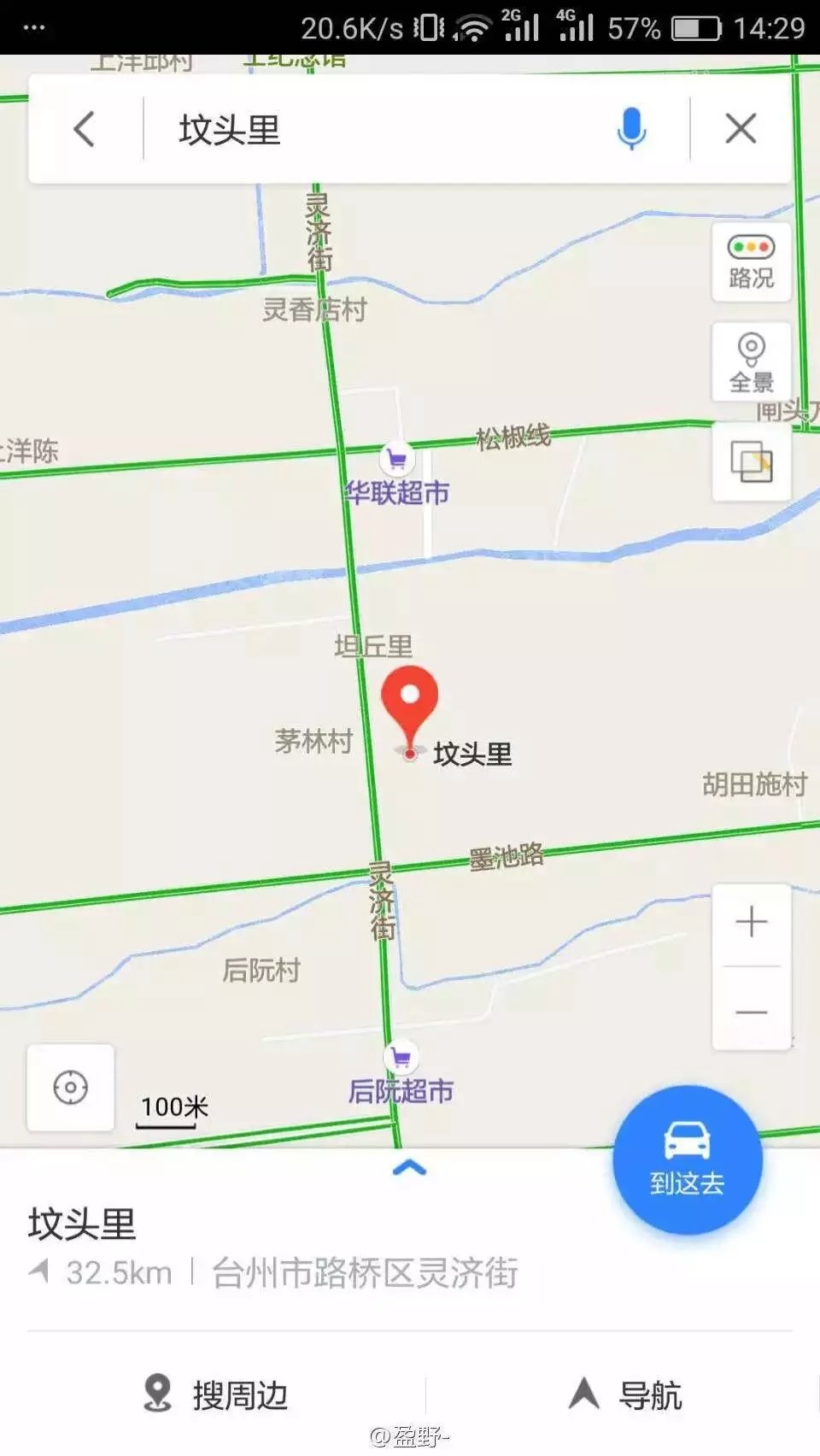Start voice search with the microphone
820x1456 pixels.
(x=631, y=130)
